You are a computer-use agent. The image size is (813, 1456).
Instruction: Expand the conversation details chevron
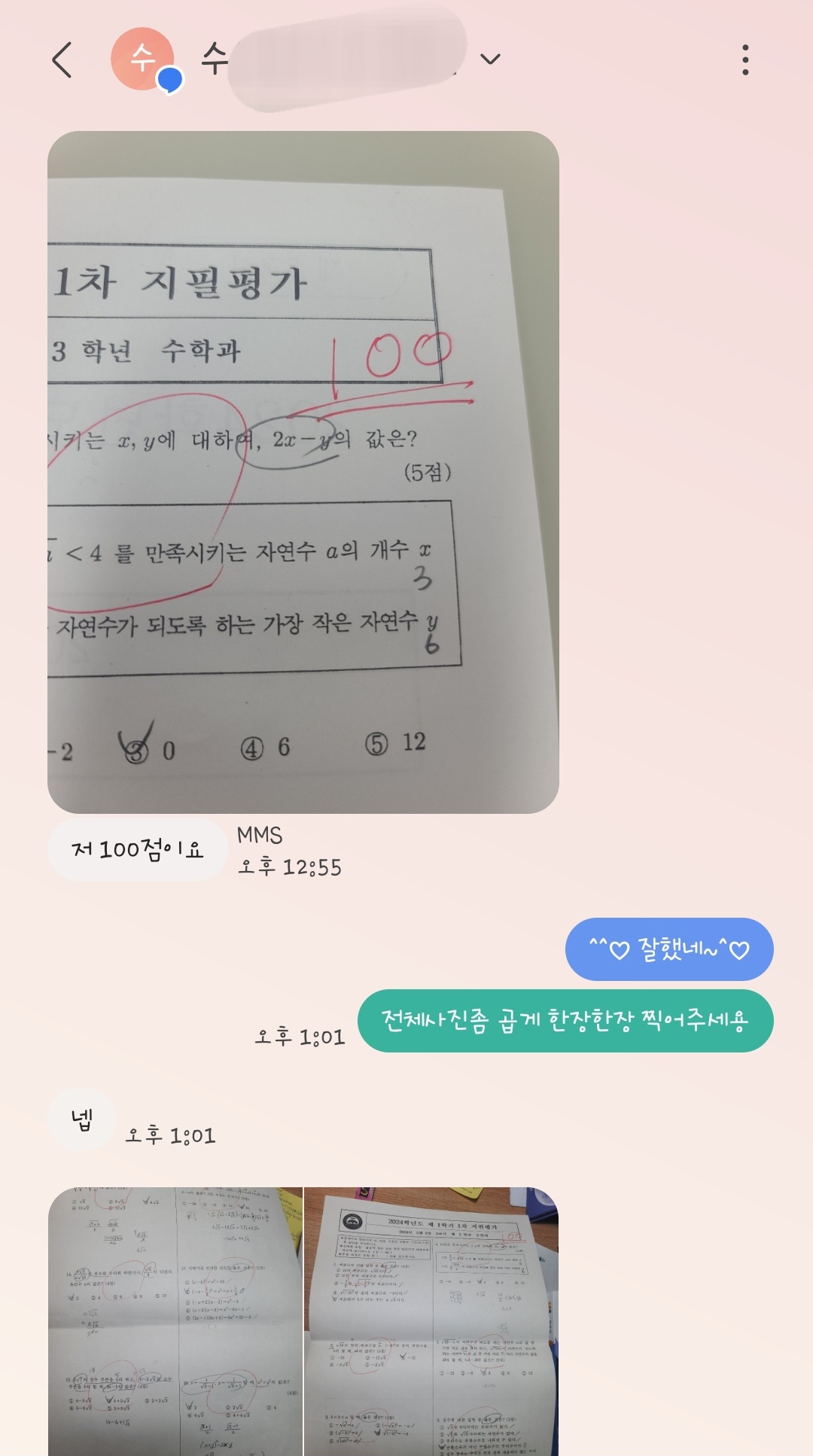(x=490, y=59)
